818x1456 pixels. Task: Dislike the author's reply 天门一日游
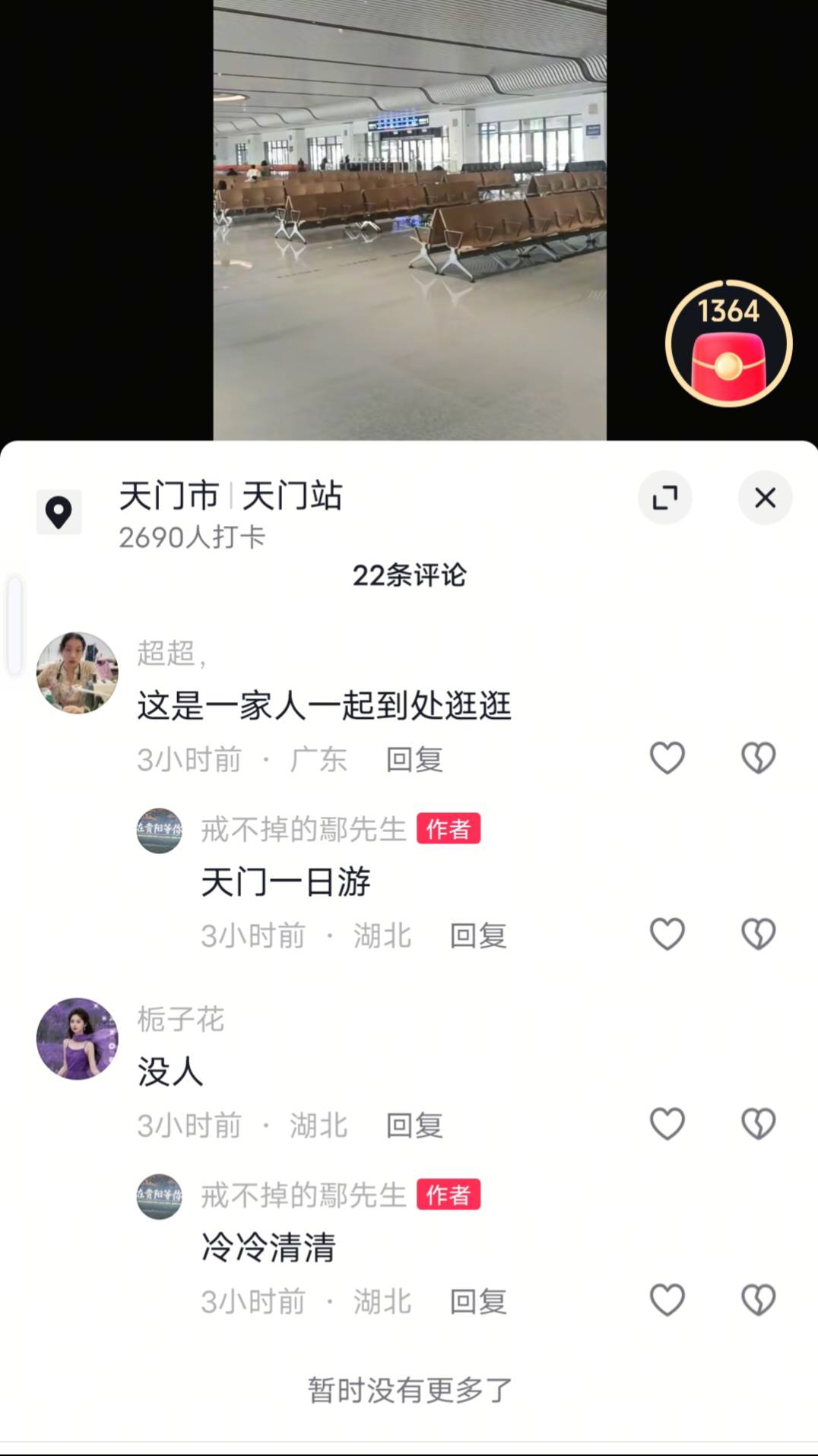click(758, 934)
